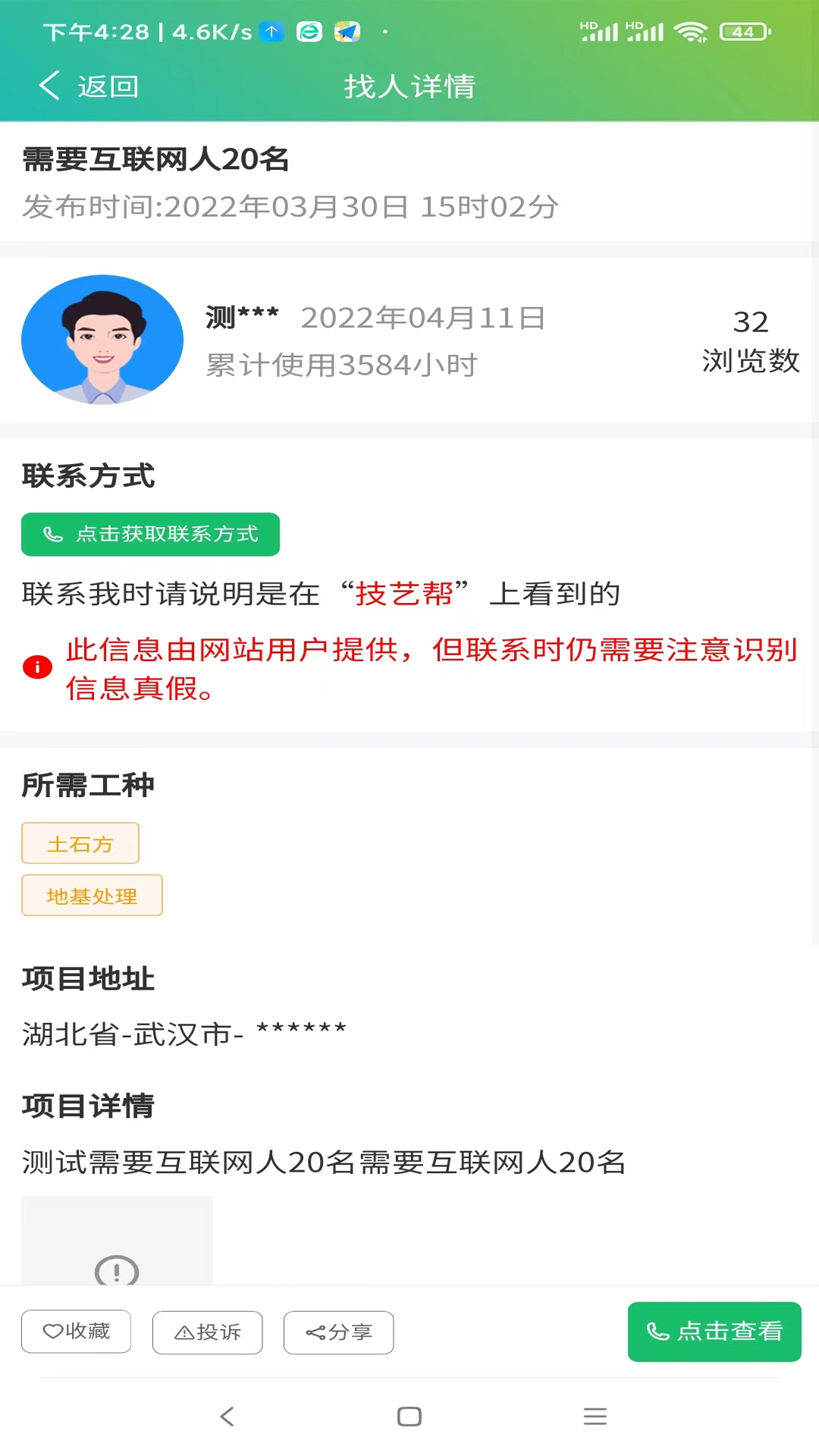Select the 土石方 work type tag
This screenshot has width=819, height=1456.
pos(80,843)
